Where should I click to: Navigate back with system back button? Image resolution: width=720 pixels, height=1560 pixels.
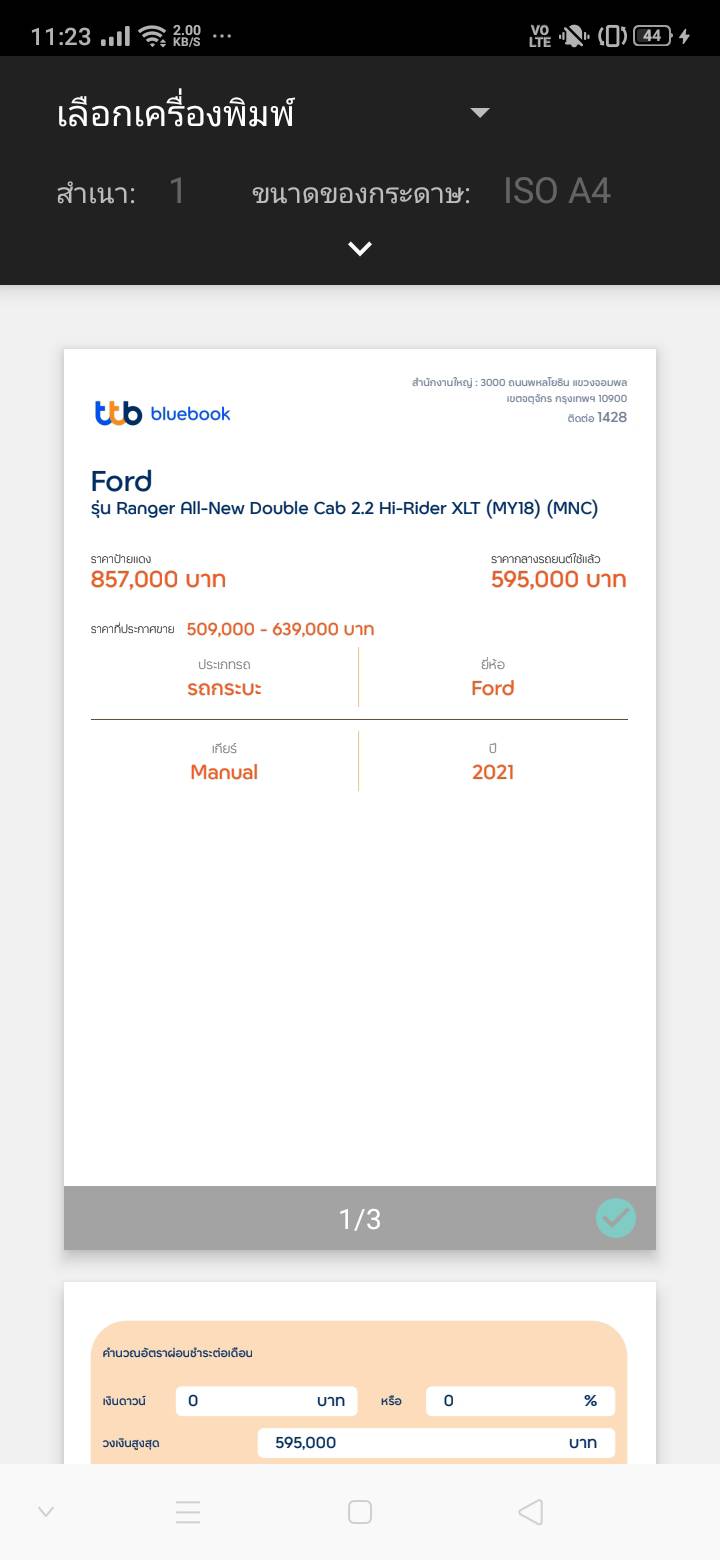(x=531, y=1512)
